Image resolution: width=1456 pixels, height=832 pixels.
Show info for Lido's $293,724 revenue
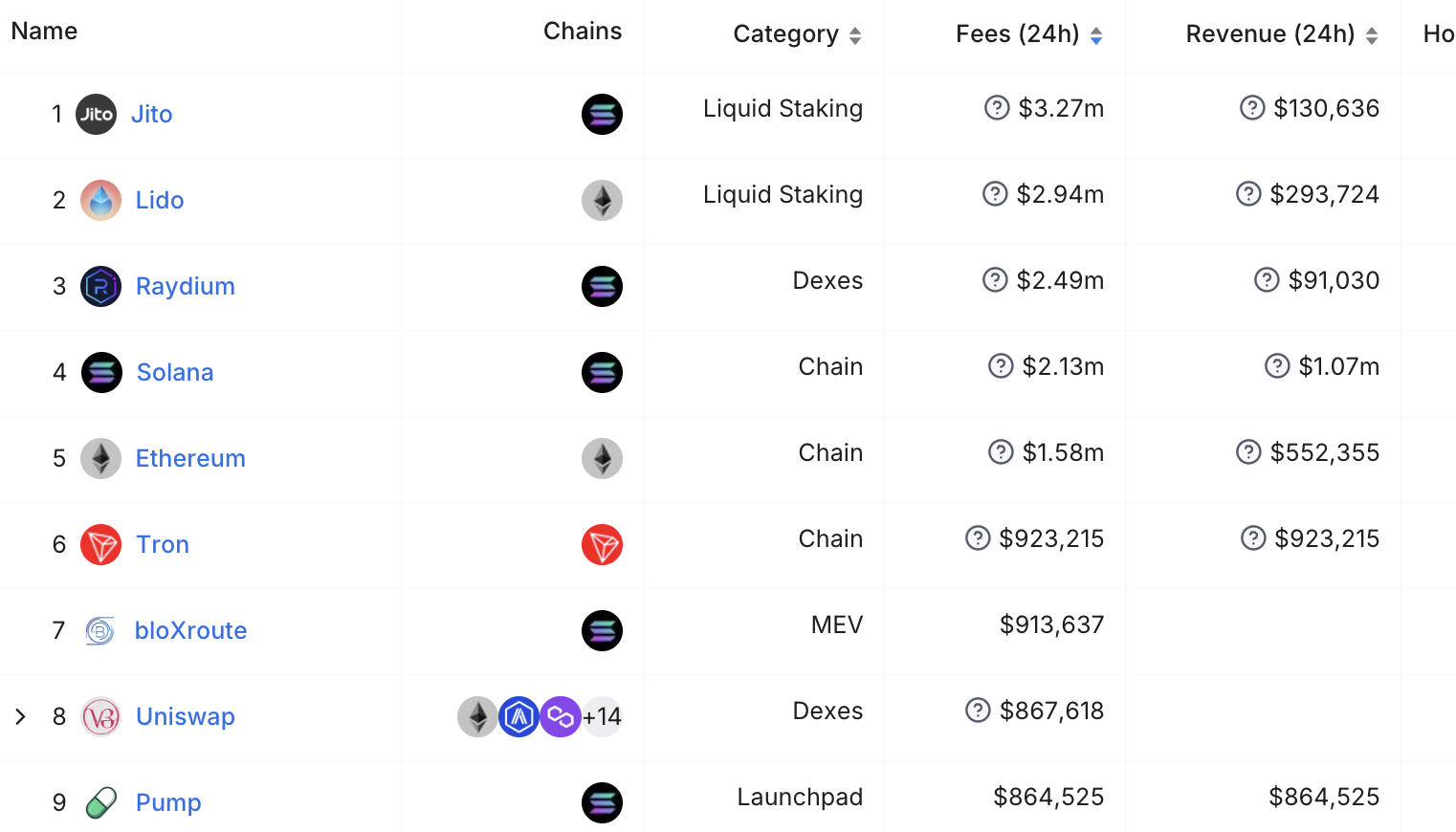pyautogui.click(x=1248, y=194)
